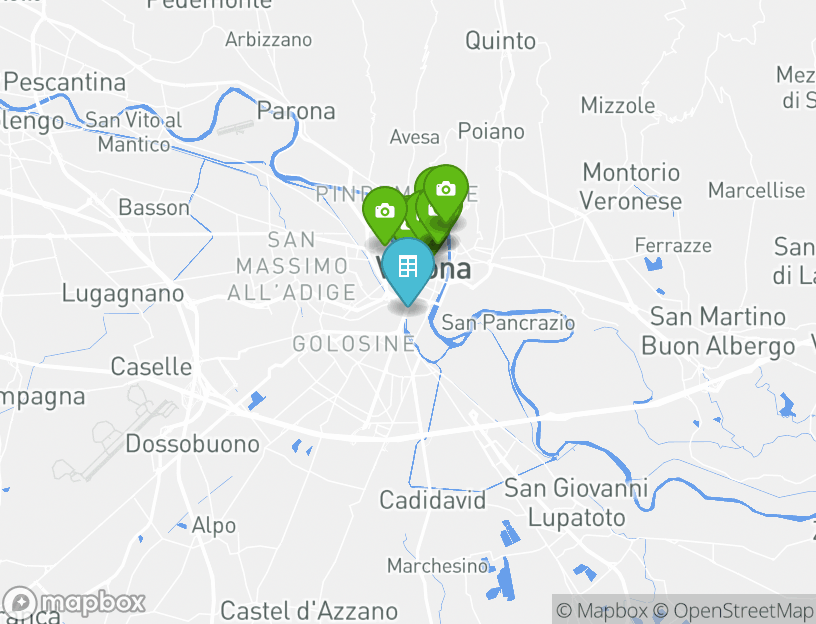Select the blue building map pin
816x624 pixels.
[407, 268]
